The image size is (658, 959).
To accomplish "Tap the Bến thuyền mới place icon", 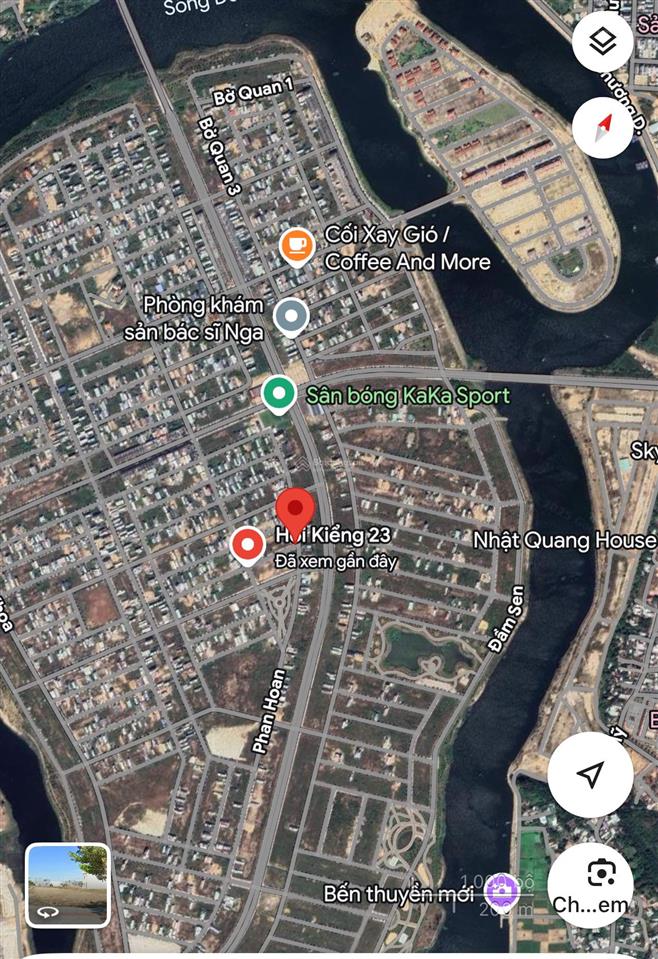I will (x=502, y=888).
